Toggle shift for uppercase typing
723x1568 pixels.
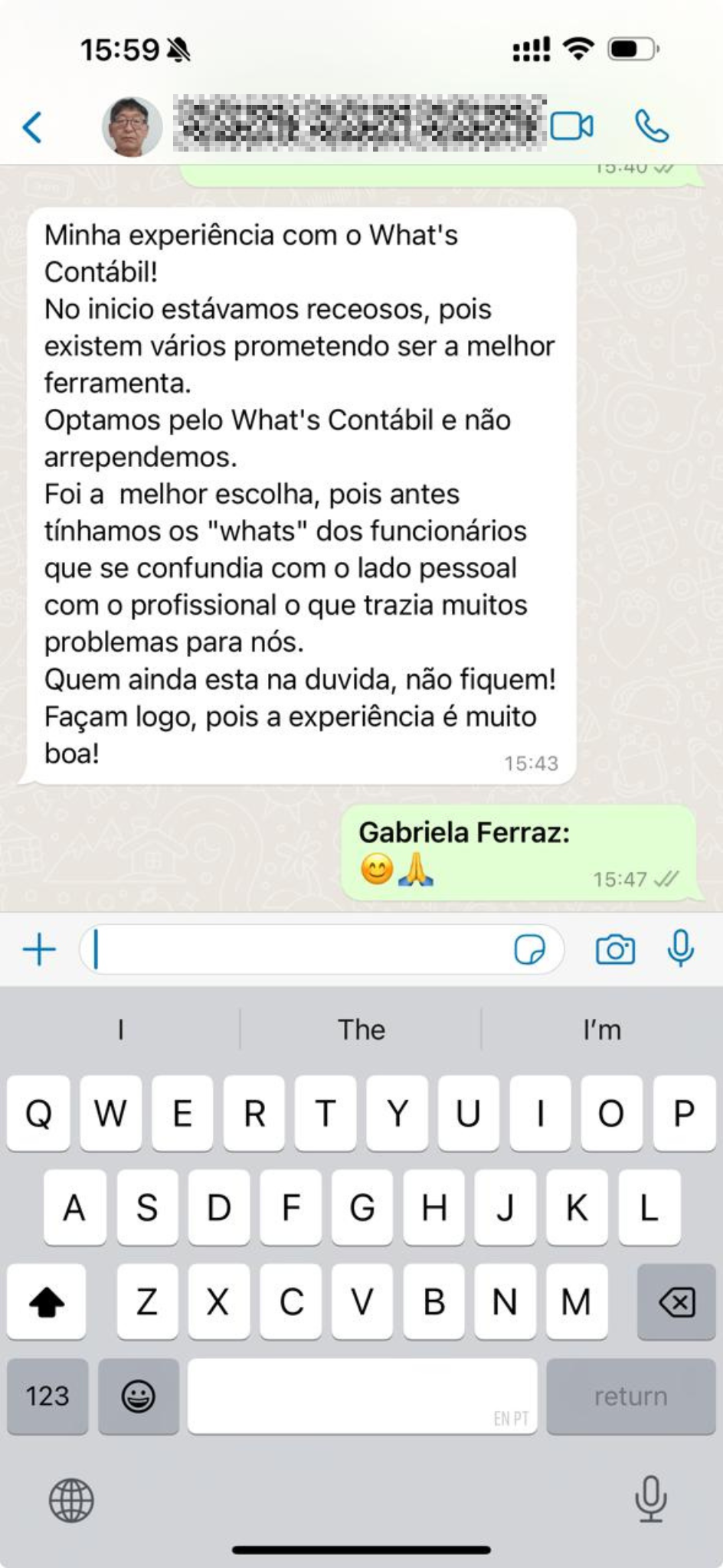pos(45,1302)
